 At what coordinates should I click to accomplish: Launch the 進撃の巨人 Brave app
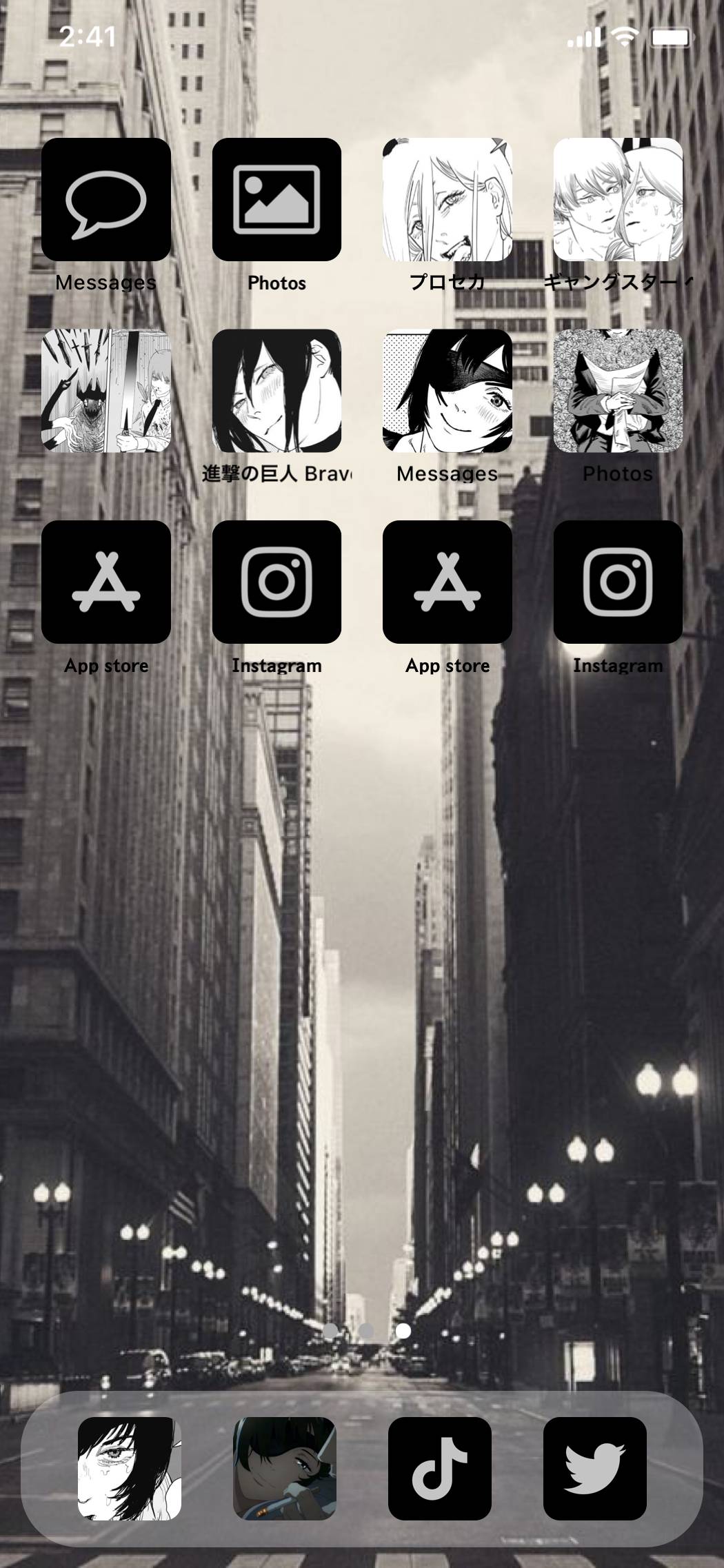point(276,391)
